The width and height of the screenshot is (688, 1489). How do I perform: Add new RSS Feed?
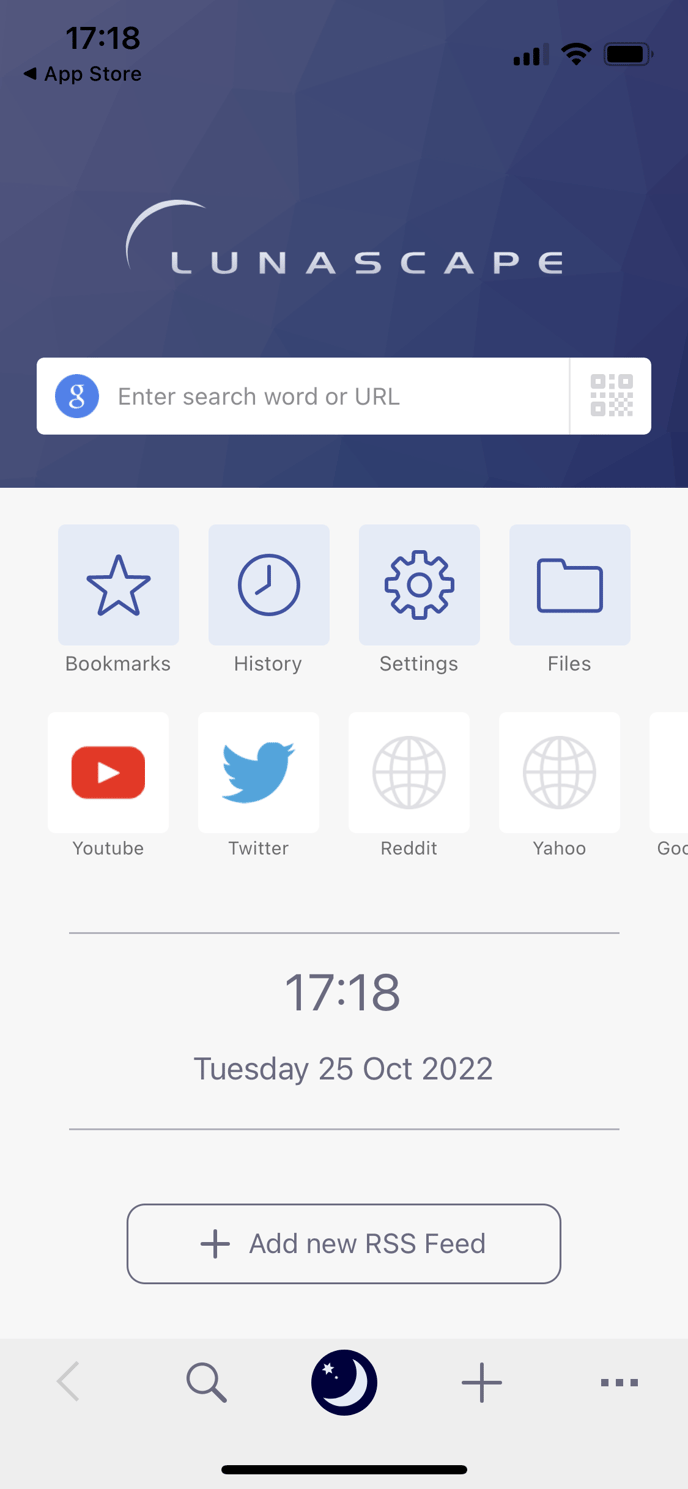tap(344, 1243)
